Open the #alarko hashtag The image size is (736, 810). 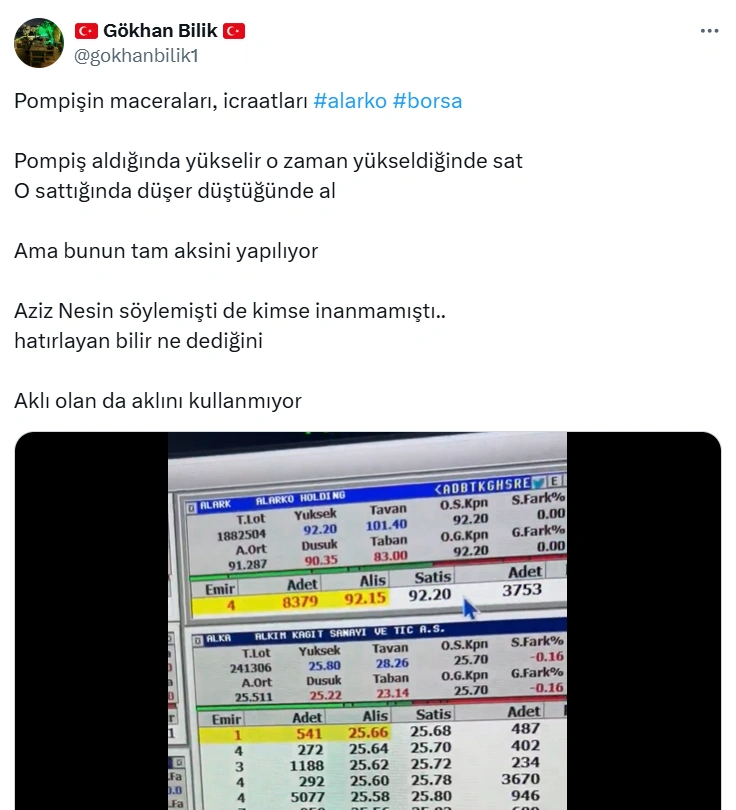click(350, 101)
